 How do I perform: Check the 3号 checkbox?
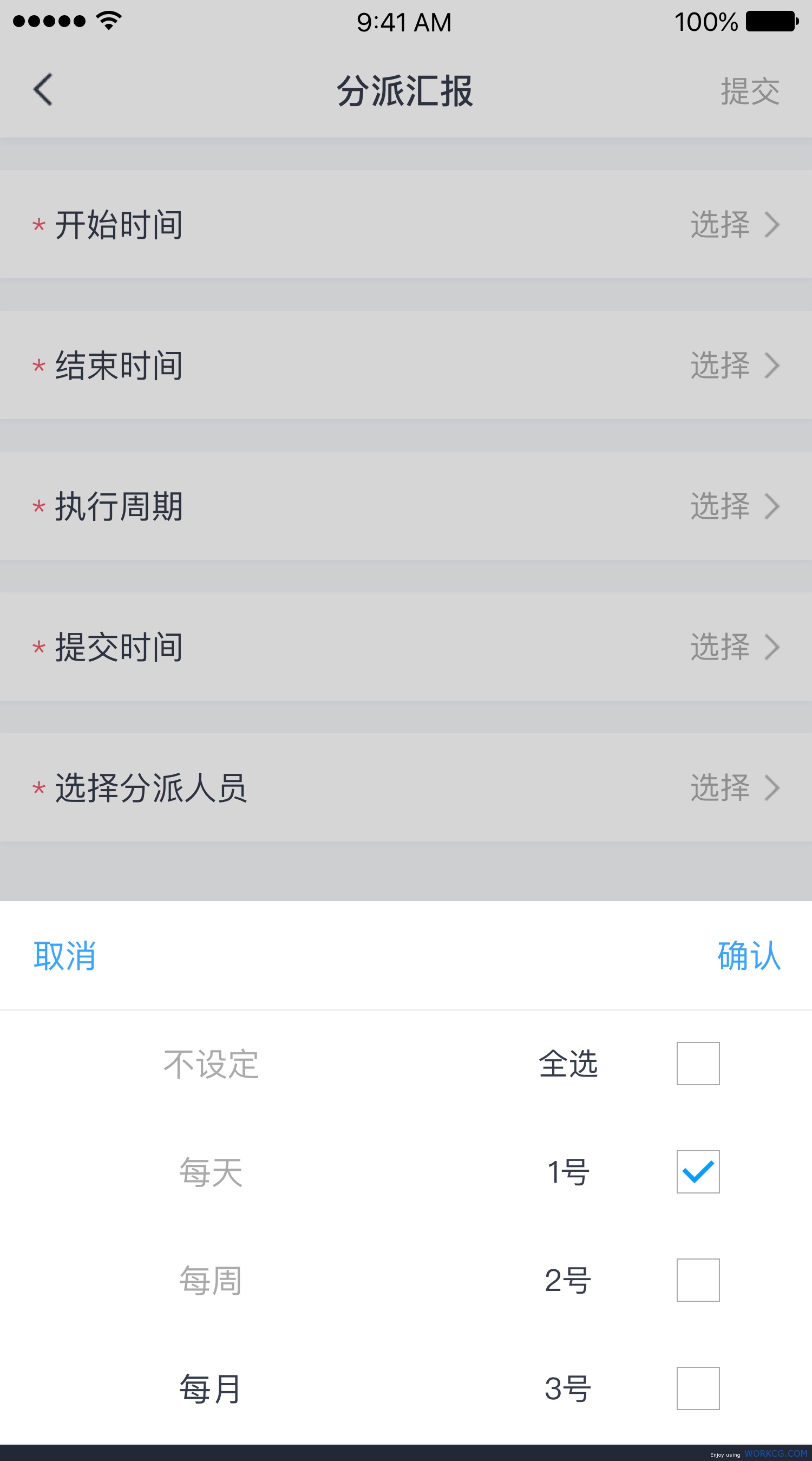[698, 1388]
